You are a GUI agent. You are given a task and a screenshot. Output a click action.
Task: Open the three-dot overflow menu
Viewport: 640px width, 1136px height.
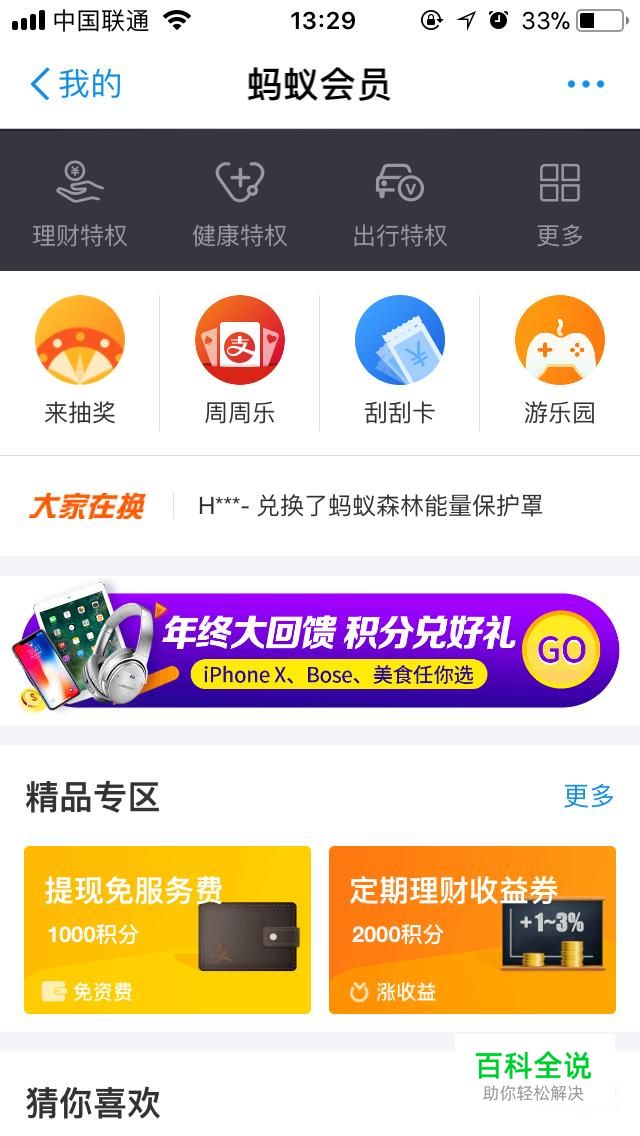pos(586,84)
